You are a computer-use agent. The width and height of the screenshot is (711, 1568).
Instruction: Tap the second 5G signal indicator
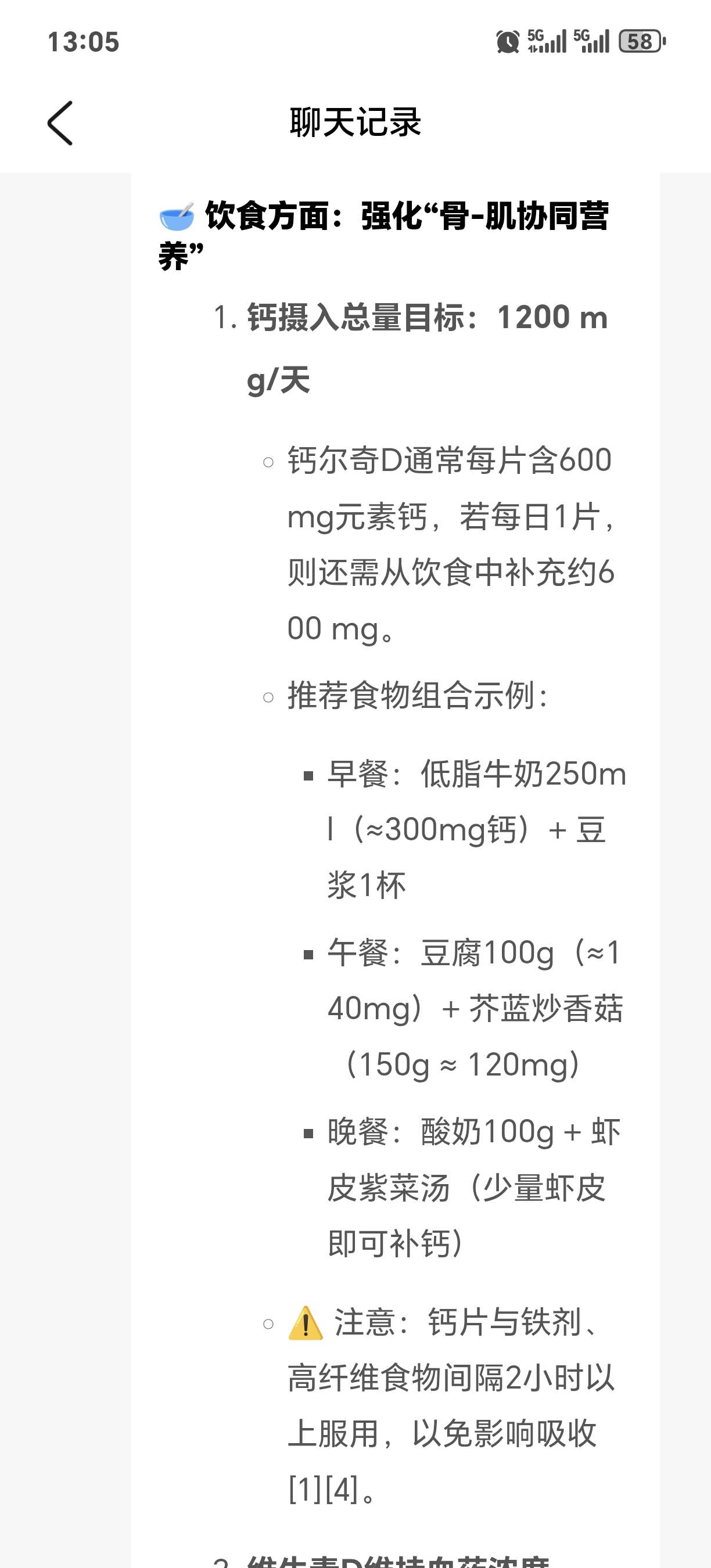pyautogui.click(x=588, y=41)
